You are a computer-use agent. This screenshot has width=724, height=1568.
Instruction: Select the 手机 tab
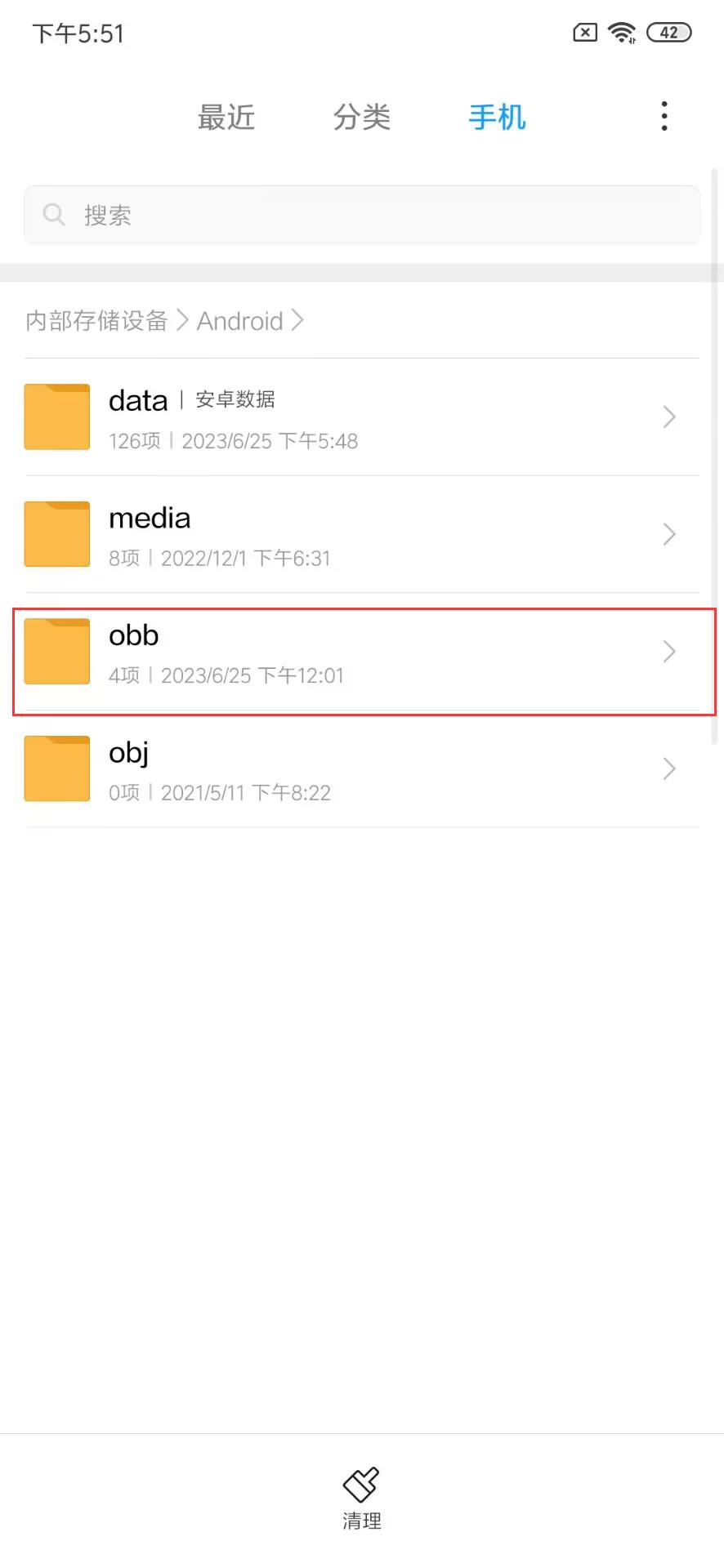click(497, 118)
